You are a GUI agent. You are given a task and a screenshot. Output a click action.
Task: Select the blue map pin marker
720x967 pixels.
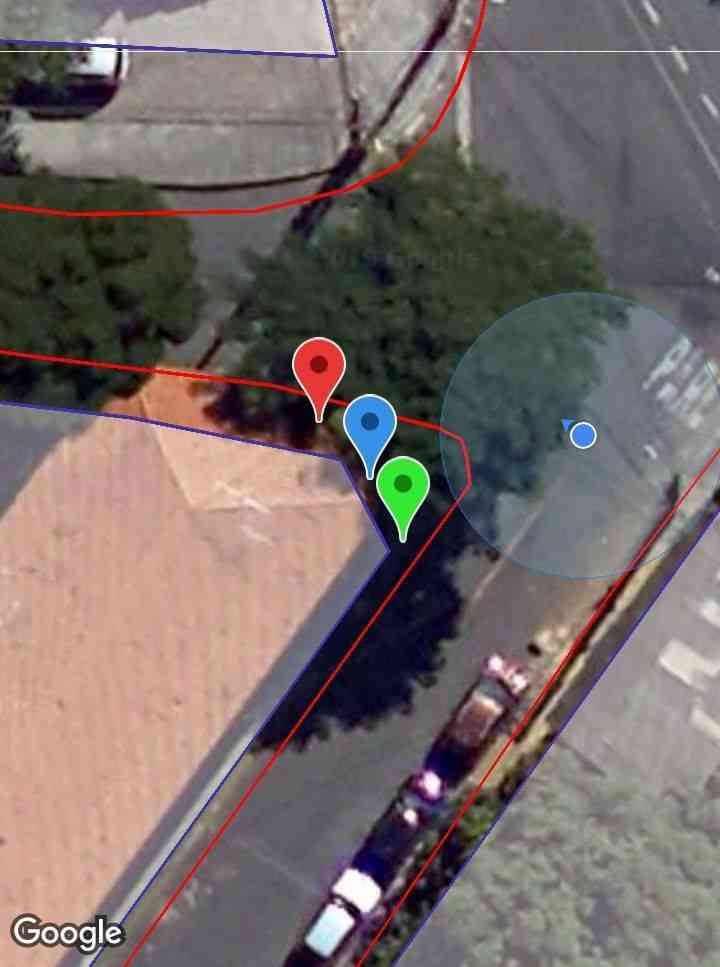pos(370,424)
